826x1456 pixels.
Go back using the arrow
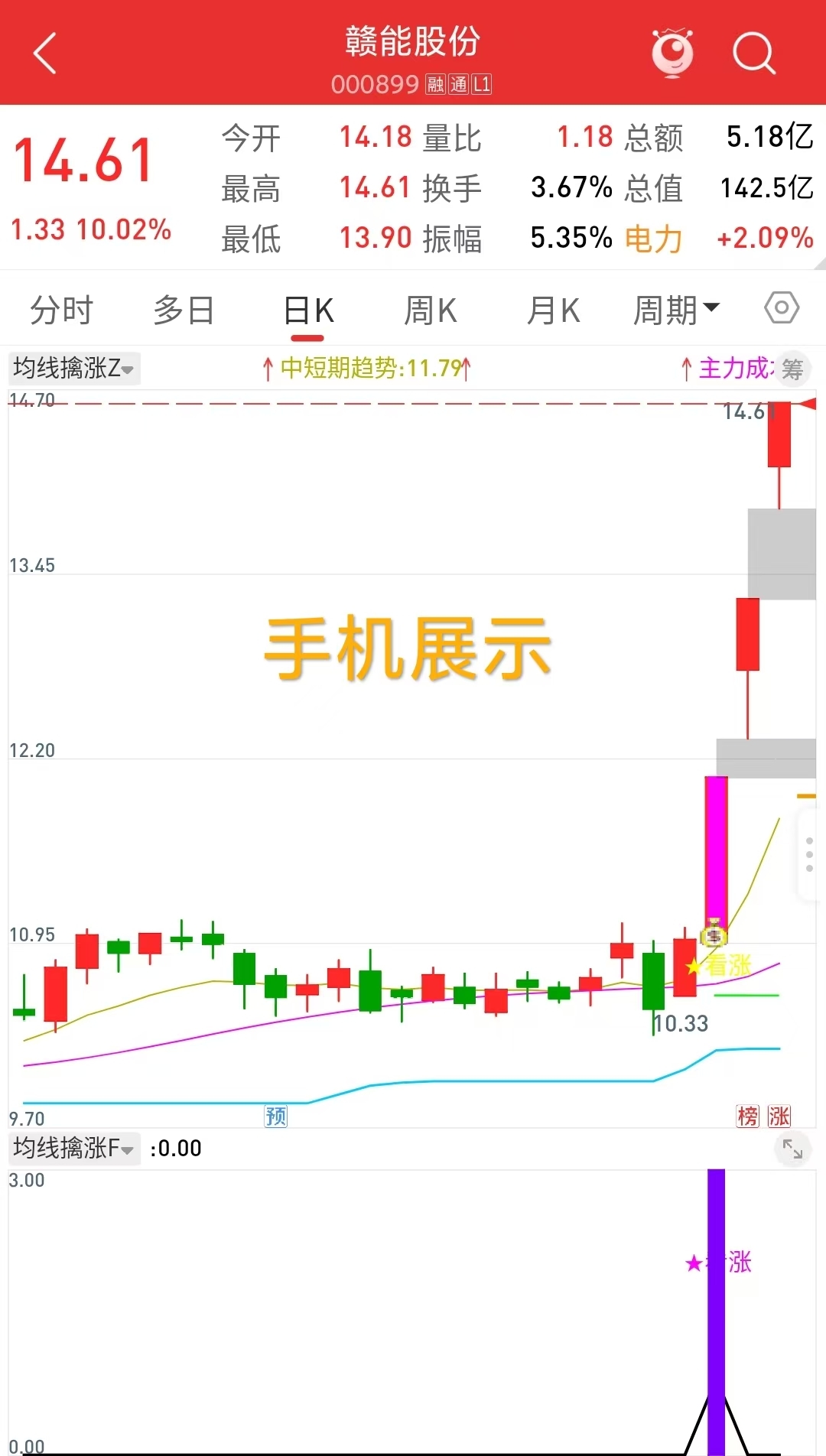click(45, 54)
